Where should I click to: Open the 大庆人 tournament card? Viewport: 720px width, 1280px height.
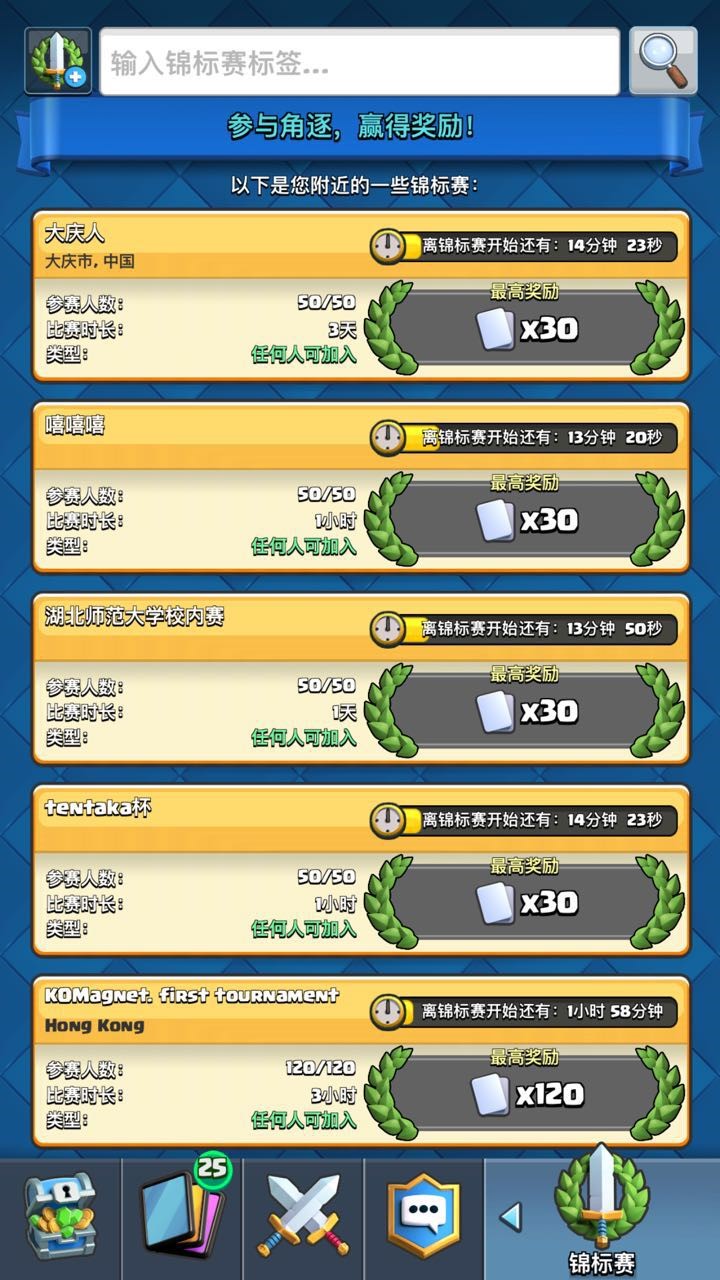360,296
